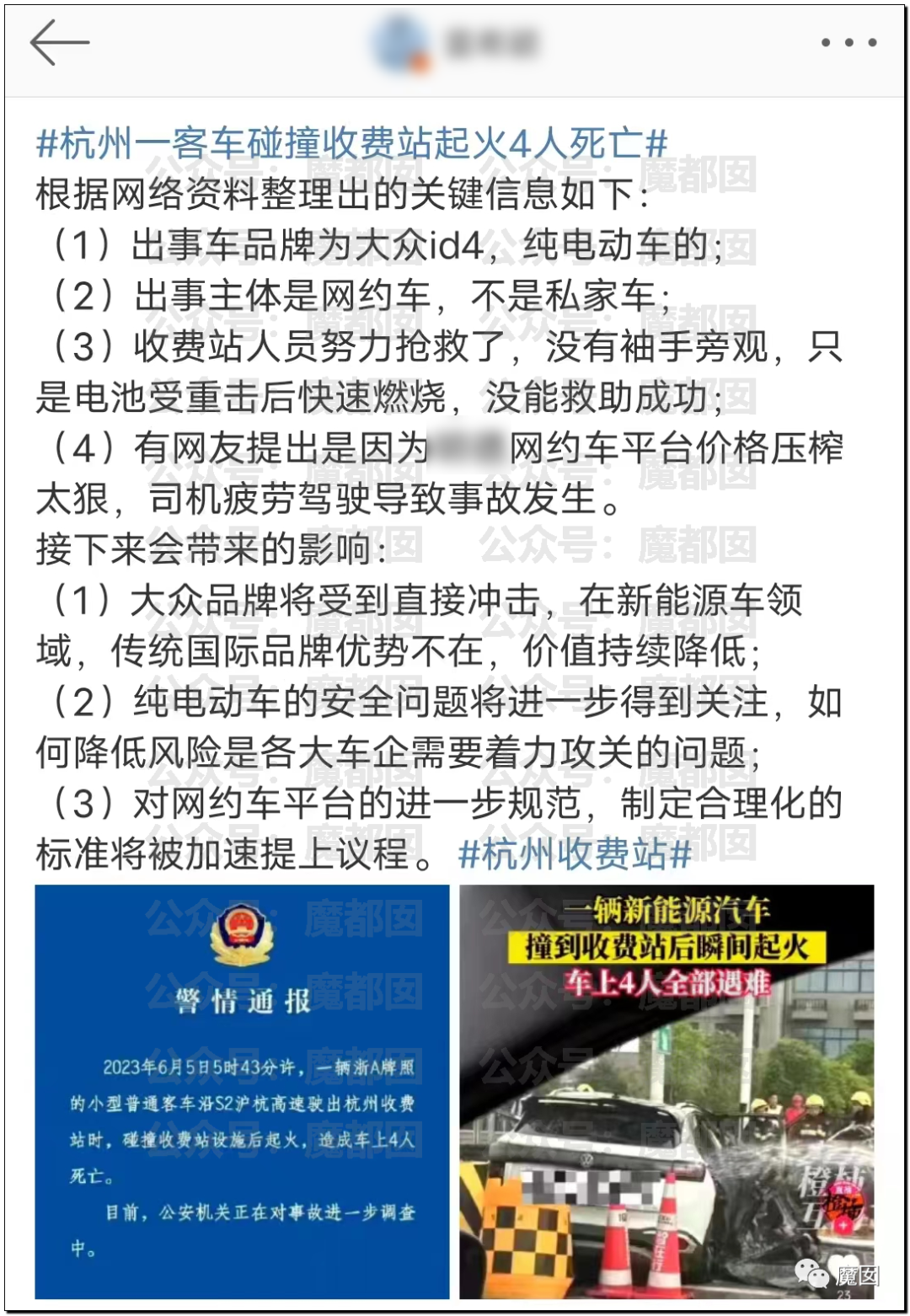The height and width of the screenshot is (1316, 910).
Task: View the burned car news photo
Action: pyautogui.click(x=666, y=1091)
